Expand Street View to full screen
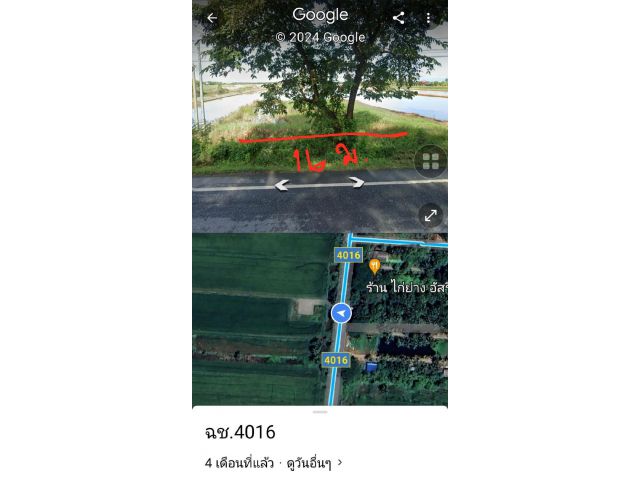The height and width of the screenshot is (480, 640). coord(430,214)
